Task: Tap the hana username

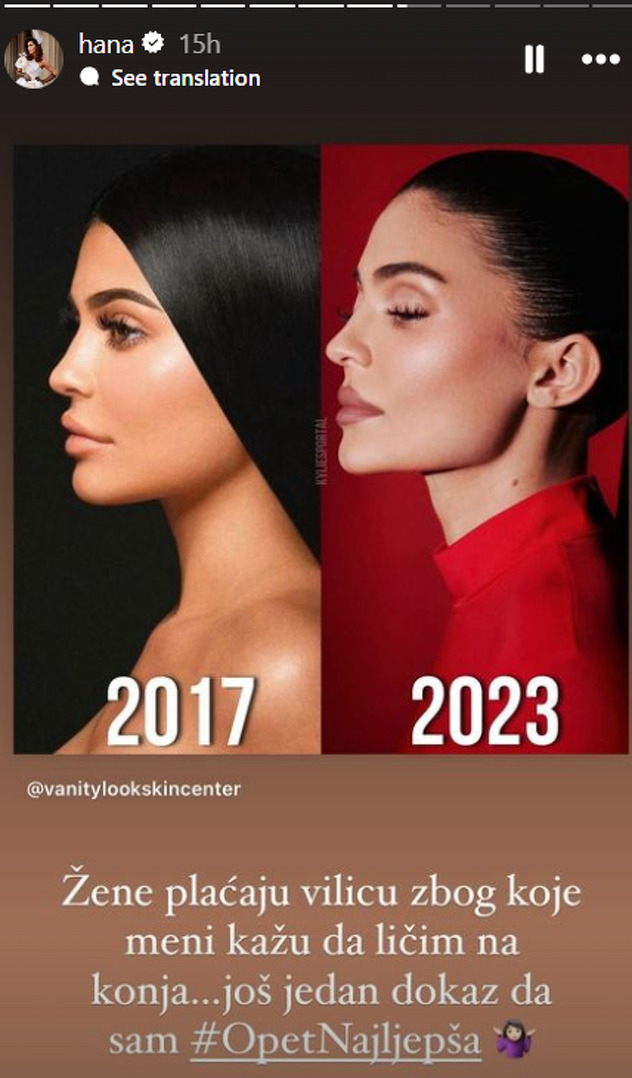Action: click(105, 44)
